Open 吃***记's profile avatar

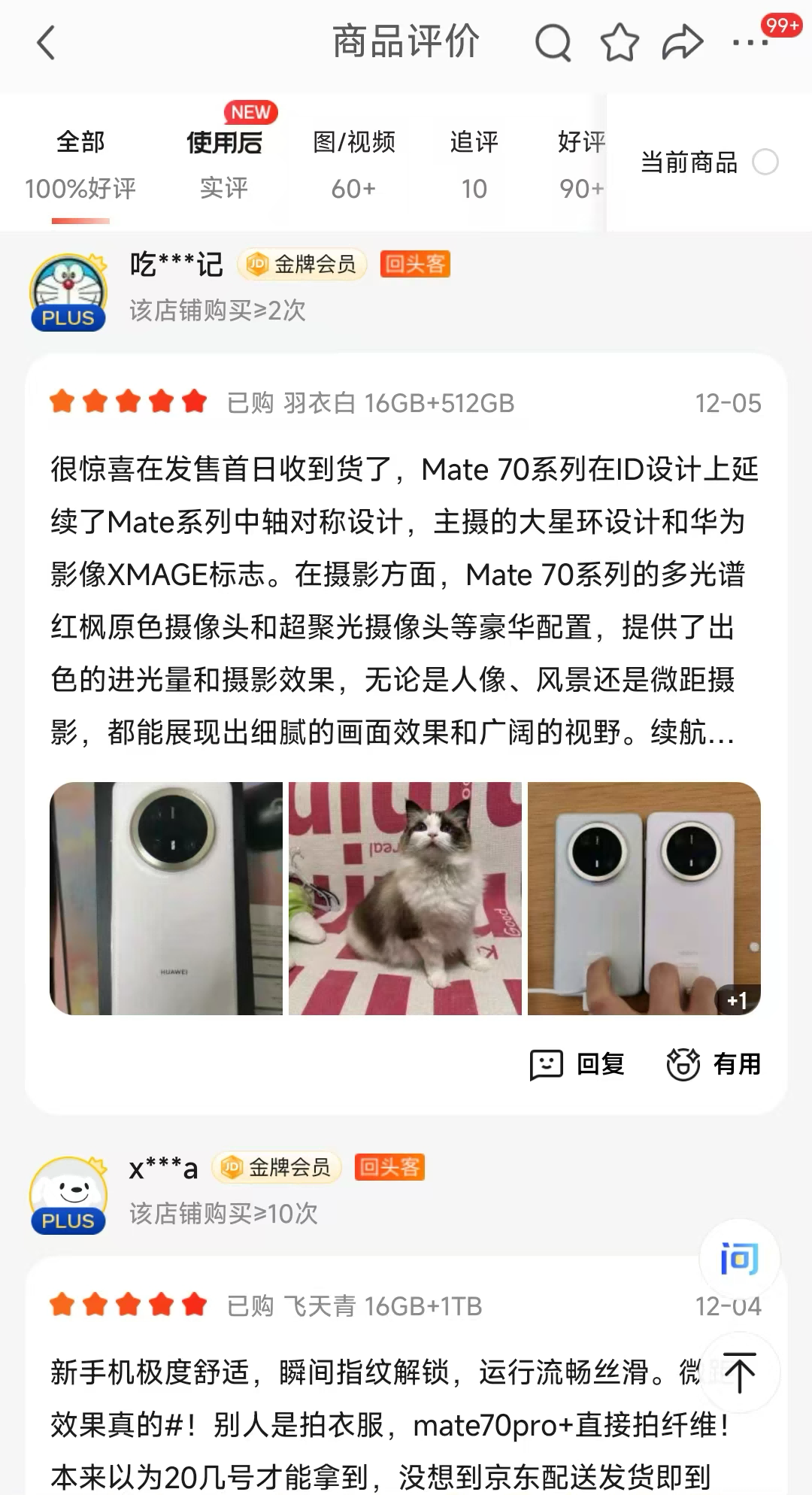(x=68, y=292)
